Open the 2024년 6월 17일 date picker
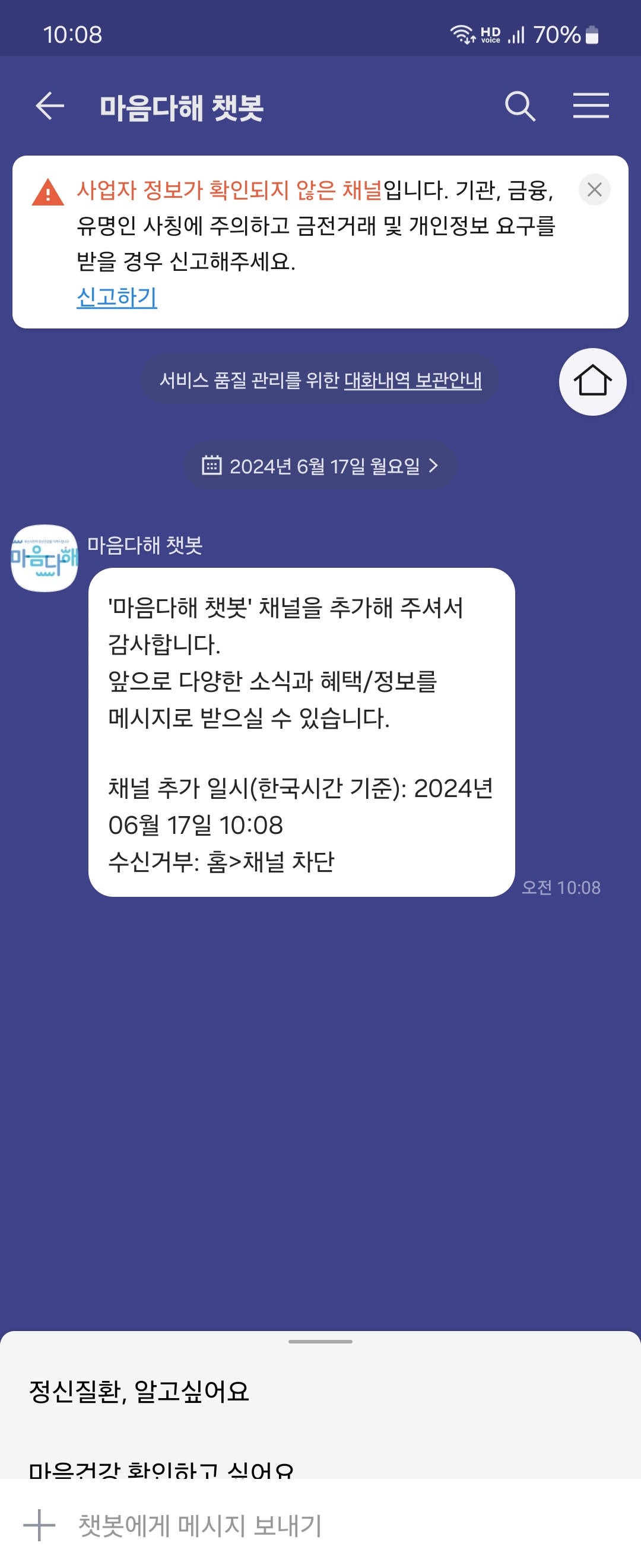641x1568 pixels. click(x=320, y=466)
